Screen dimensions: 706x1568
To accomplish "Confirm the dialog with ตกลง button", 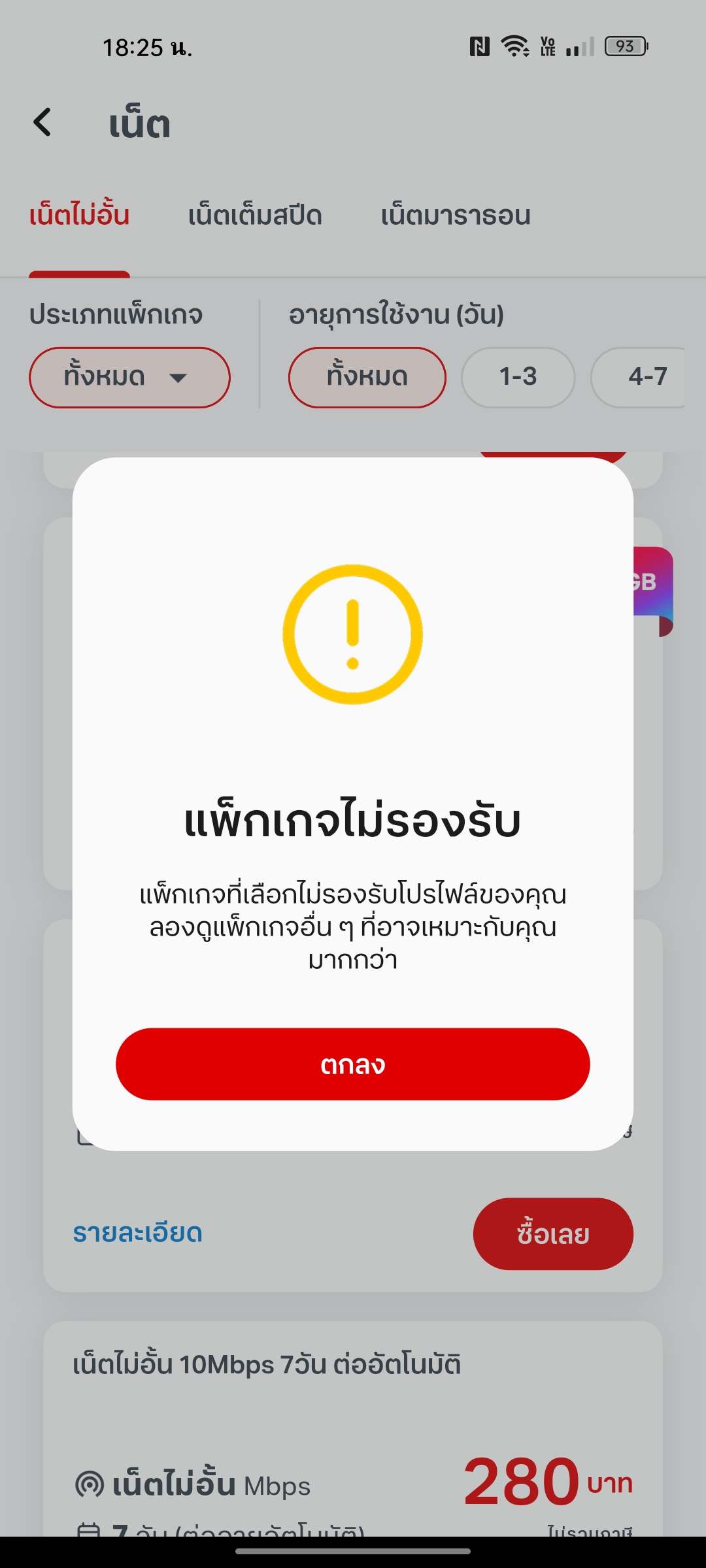I will pos(352,1064).
